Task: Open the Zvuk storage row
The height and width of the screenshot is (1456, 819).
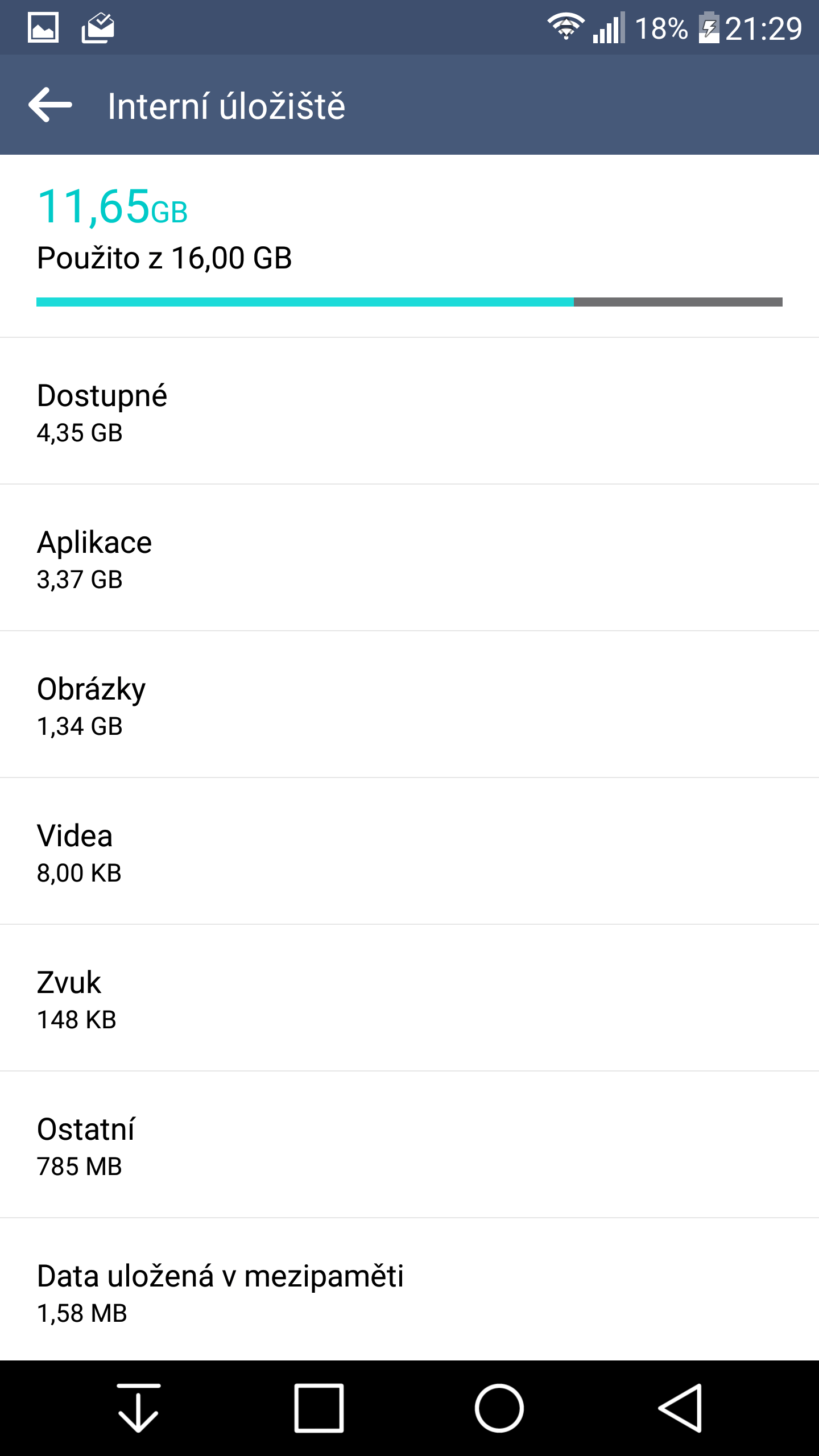Action: click(409, 998)
